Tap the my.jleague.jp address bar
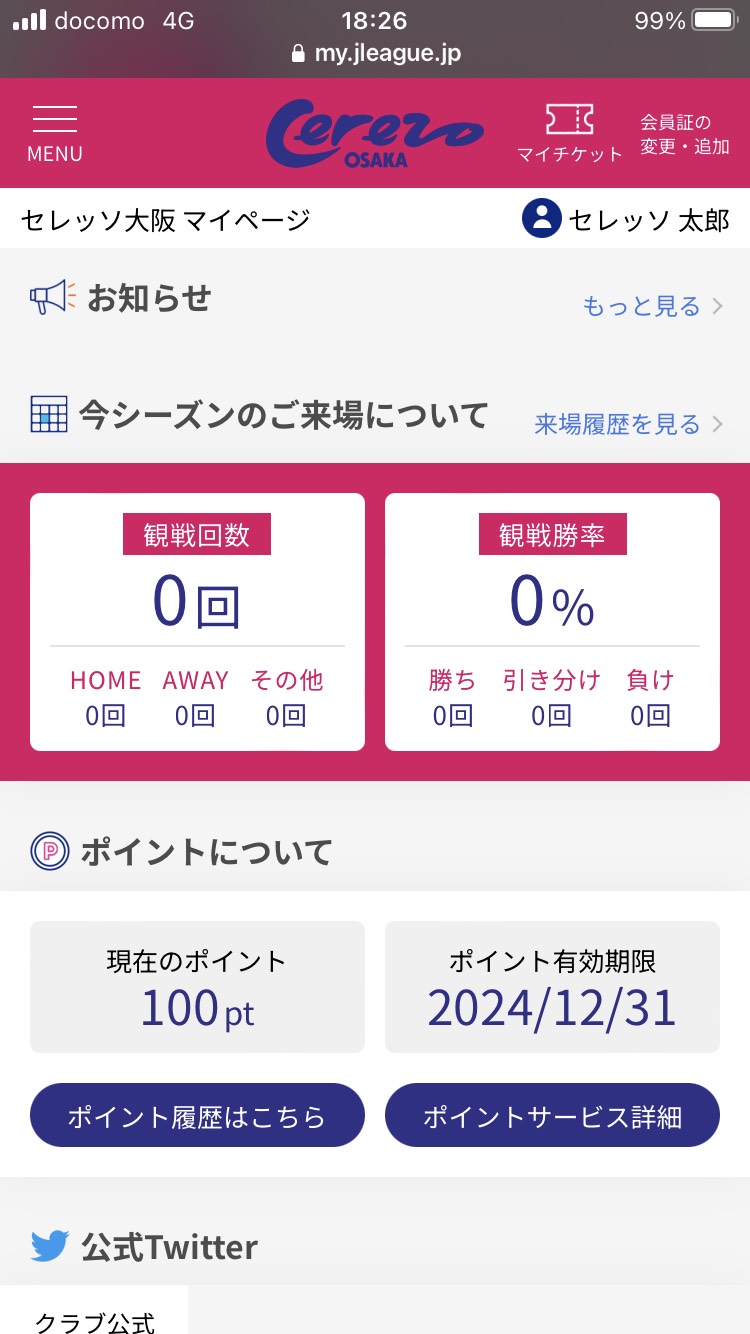Screen dimensions: 750x1334 click(375, 54)
